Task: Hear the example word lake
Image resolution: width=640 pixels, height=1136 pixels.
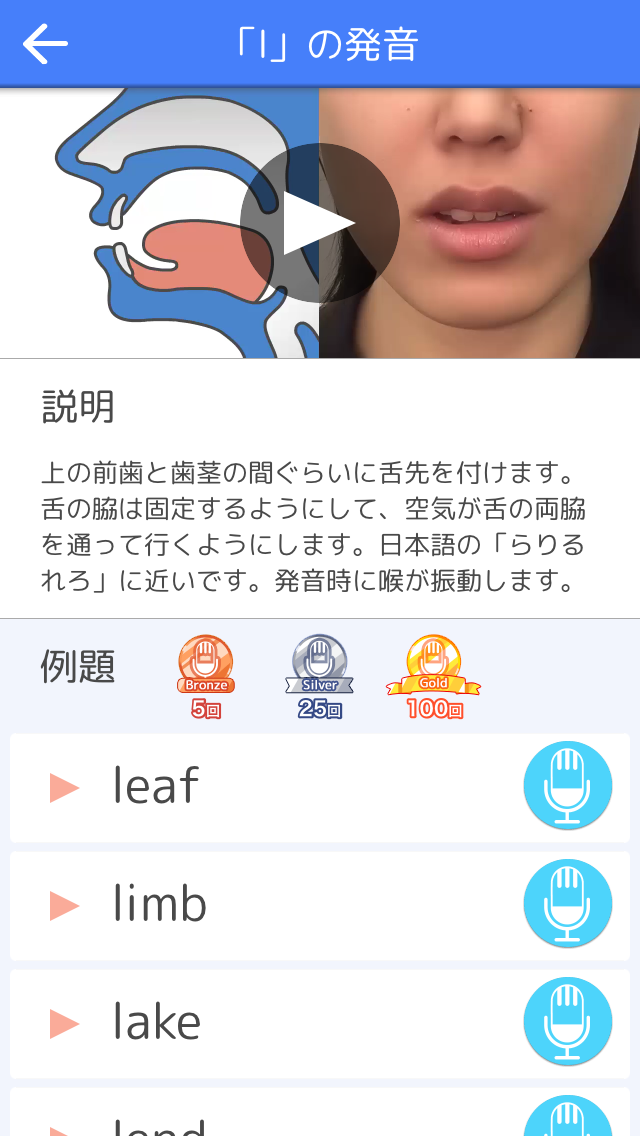Action: click(65, 1023)
